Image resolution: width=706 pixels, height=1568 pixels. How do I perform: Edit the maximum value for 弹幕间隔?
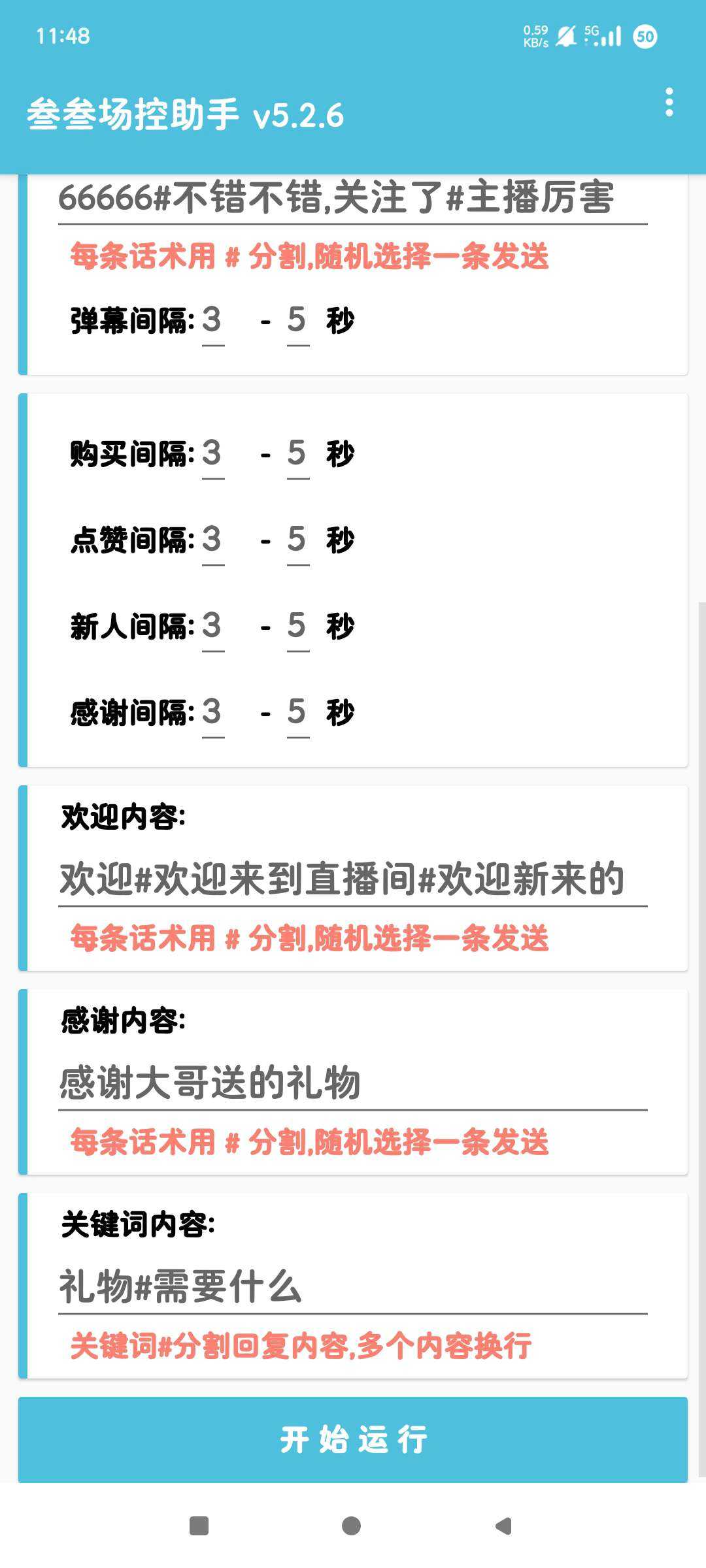pos(298,321)
